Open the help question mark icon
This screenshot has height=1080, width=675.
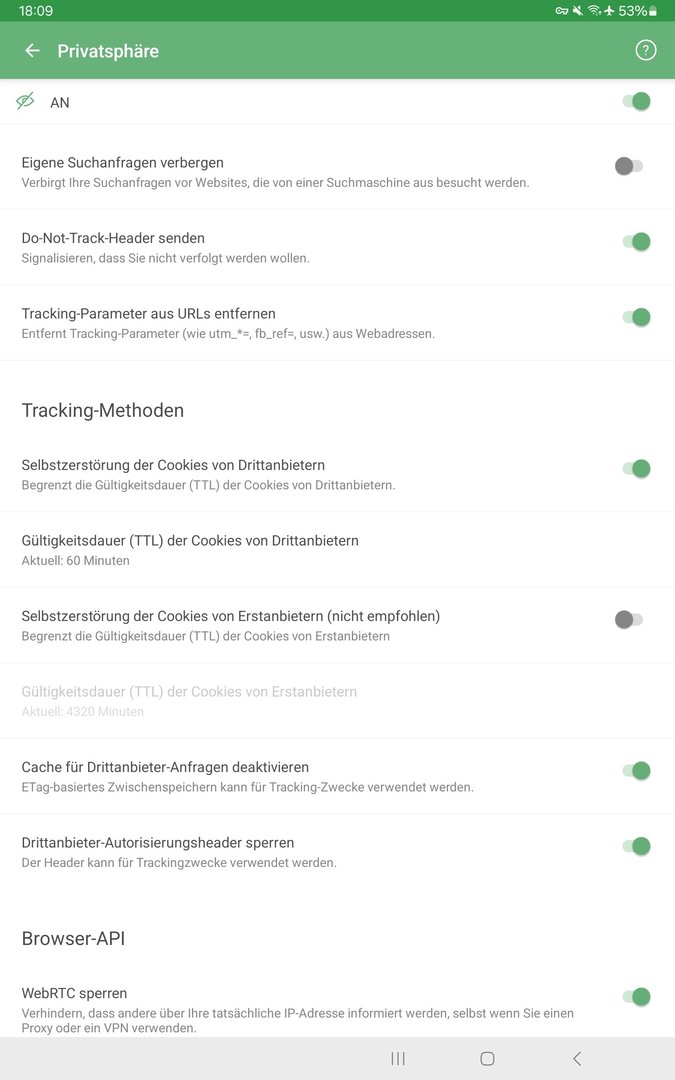pyautogui.click(x=646, y=51)
